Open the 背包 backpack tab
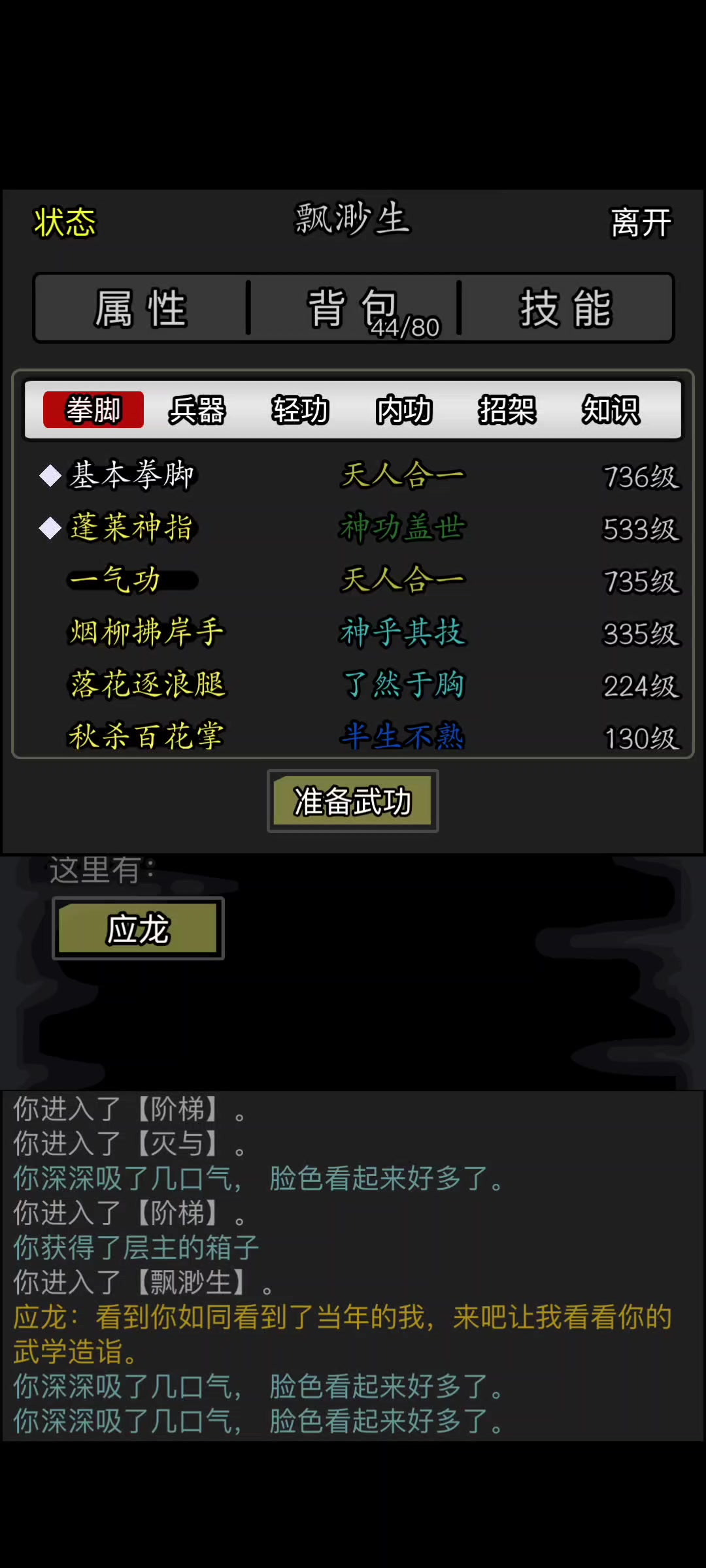 pyautogui.click(x=354, y=308)
